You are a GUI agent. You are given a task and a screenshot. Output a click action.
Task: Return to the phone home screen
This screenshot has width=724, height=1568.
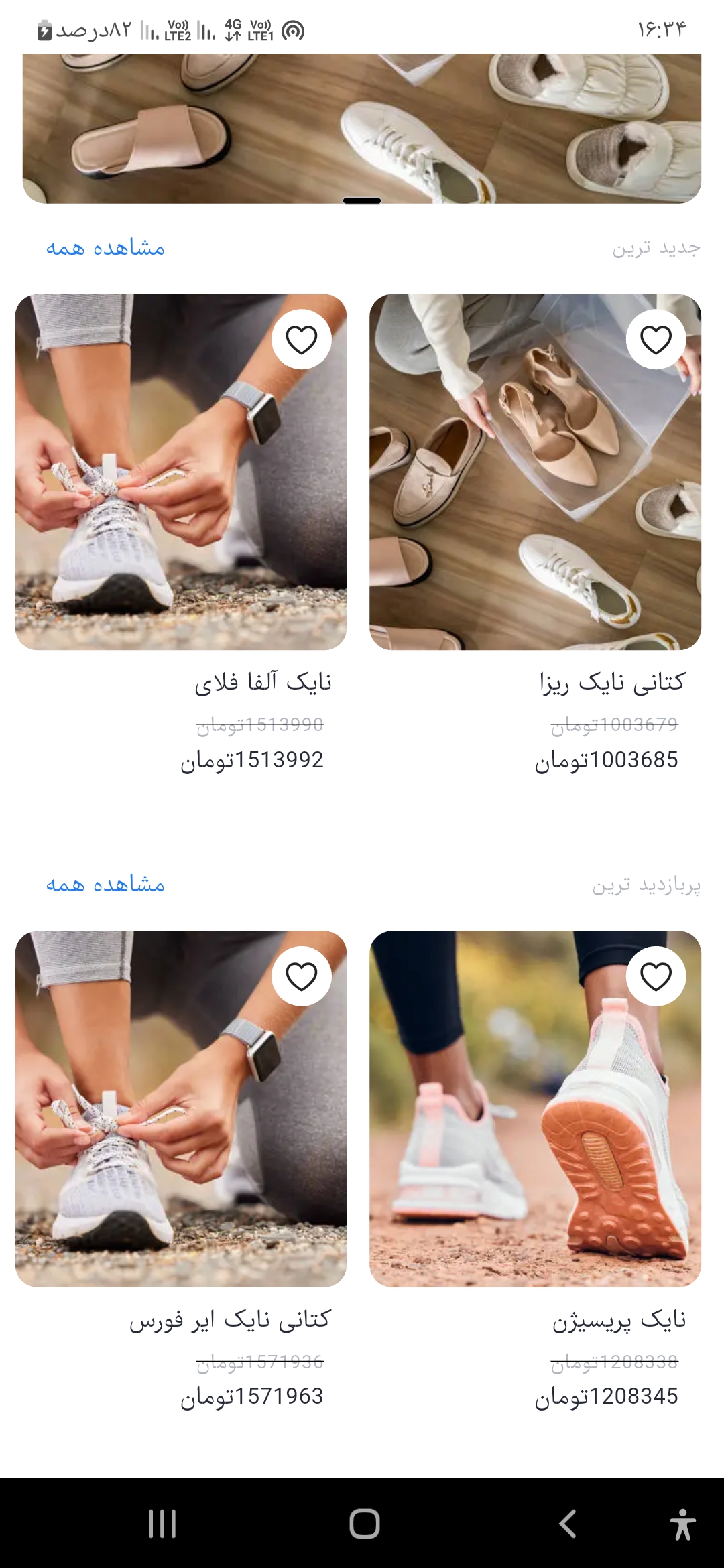pyautogui.click(x=364, y=1524)
